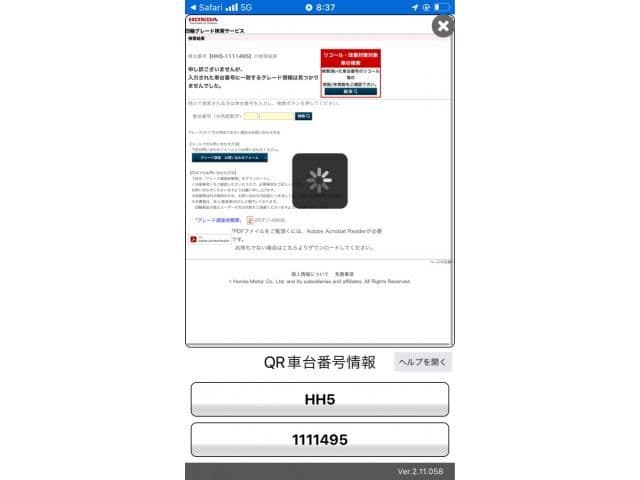This screenshot has width=640, height=480.
Task: Tap the blue search button beside chassis number fields
Action: (x=304, y=116)
